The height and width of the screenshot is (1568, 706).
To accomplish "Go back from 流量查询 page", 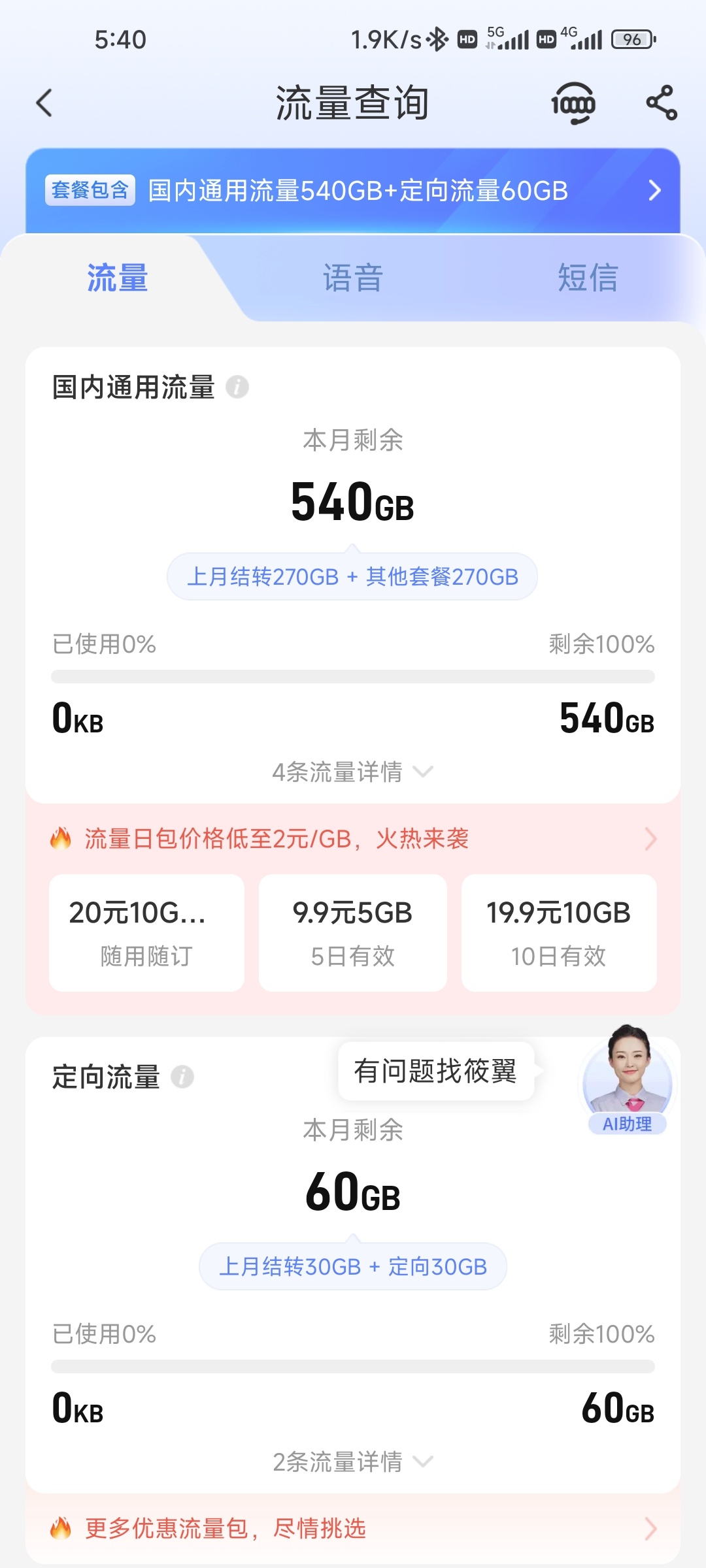I will tap(44, 103).
